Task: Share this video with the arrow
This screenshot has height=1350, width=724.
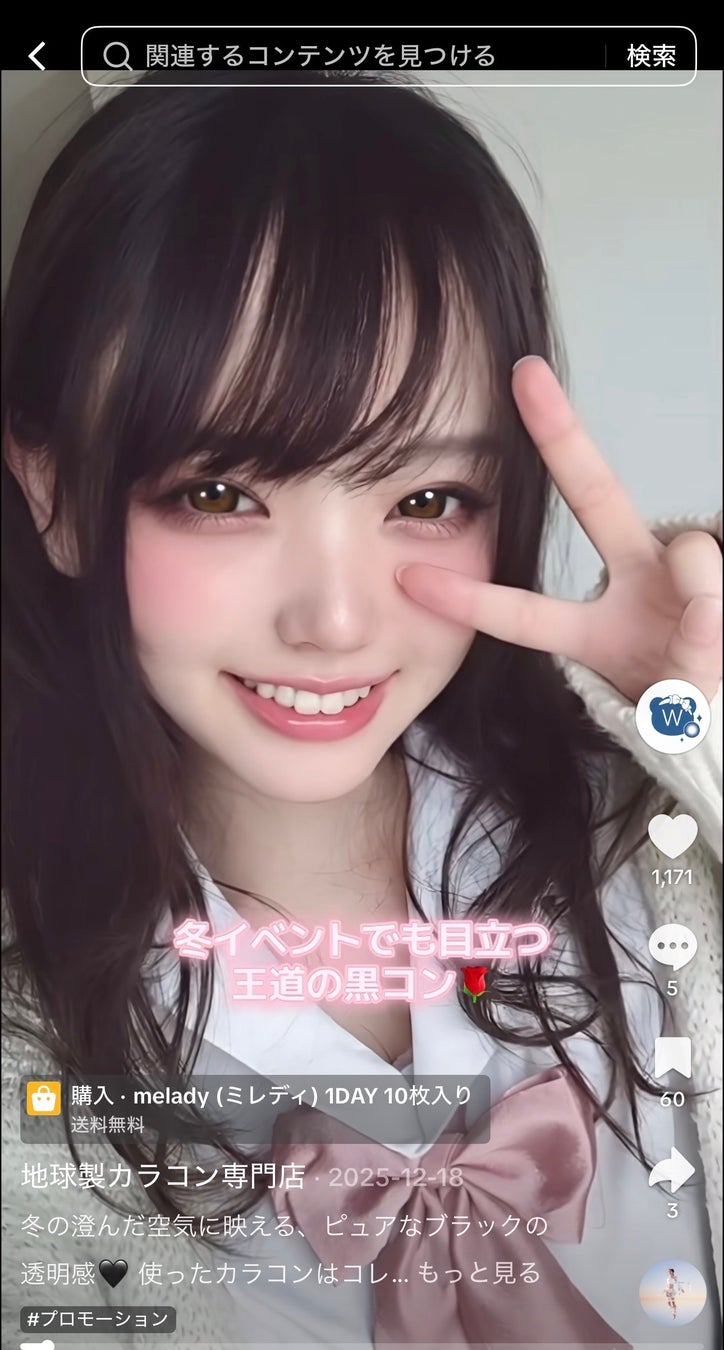Action: (x=672, y=1169)
